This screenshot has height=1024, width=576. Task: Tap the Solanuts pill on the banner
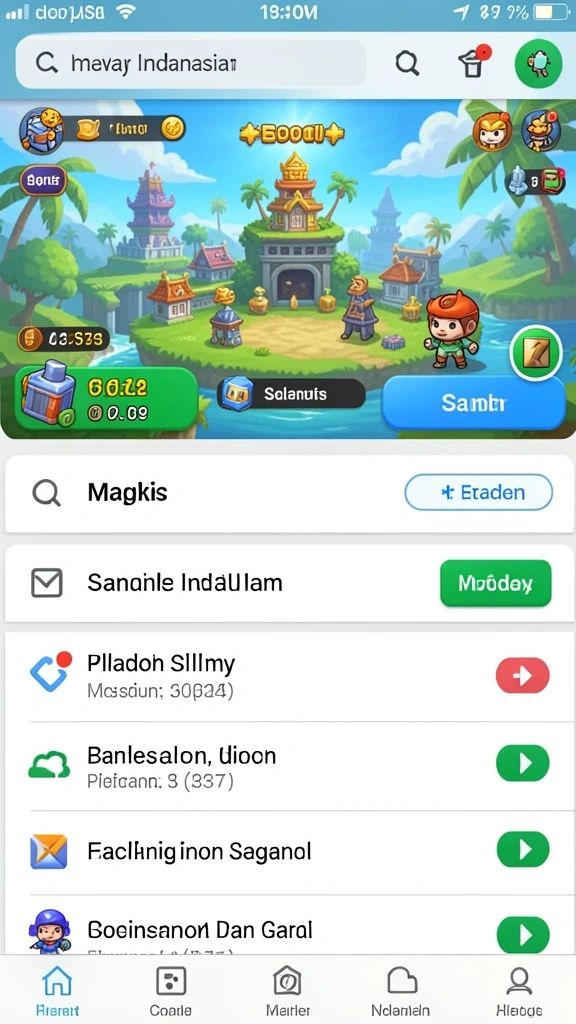(291, 394)
